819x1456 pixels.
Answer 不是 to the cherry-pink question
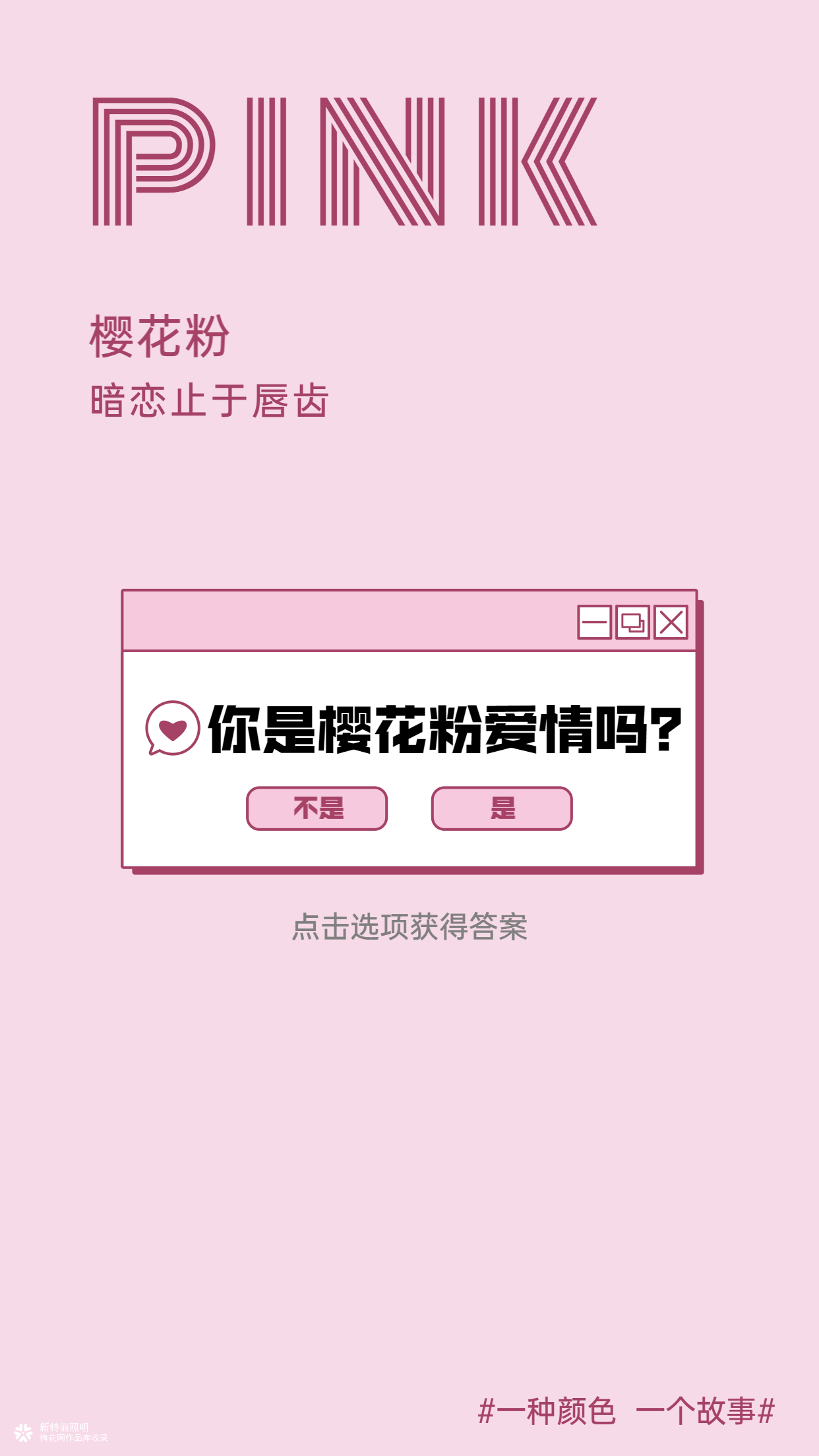pos(317,808)
